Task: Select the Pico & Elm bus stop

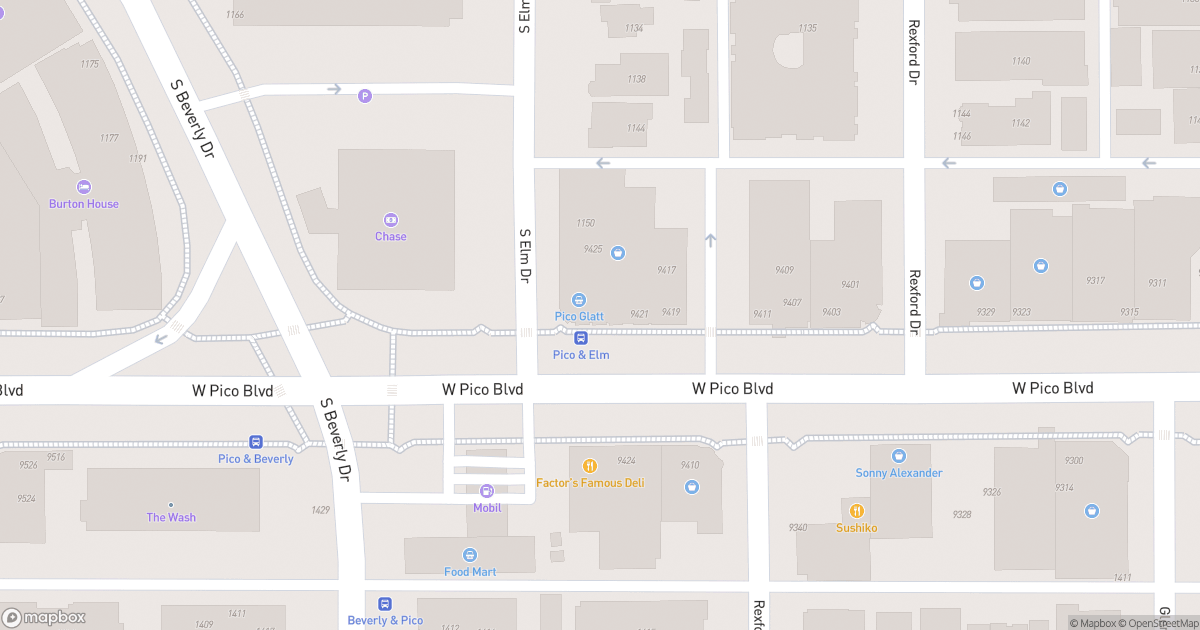Action: click(x=580, y=338)
